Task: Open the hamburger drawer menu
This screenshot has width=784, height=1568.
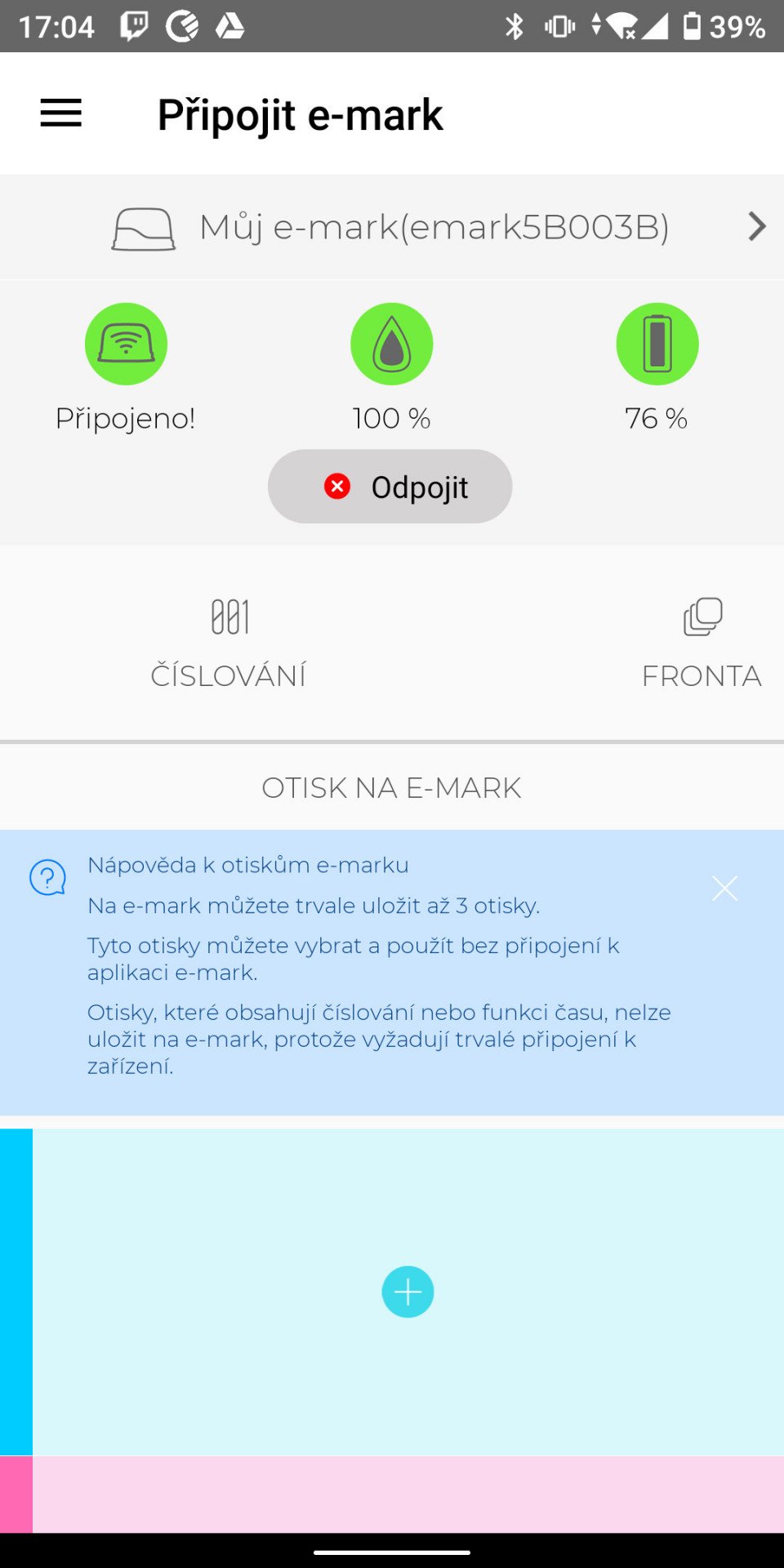Action: point(61,114)
